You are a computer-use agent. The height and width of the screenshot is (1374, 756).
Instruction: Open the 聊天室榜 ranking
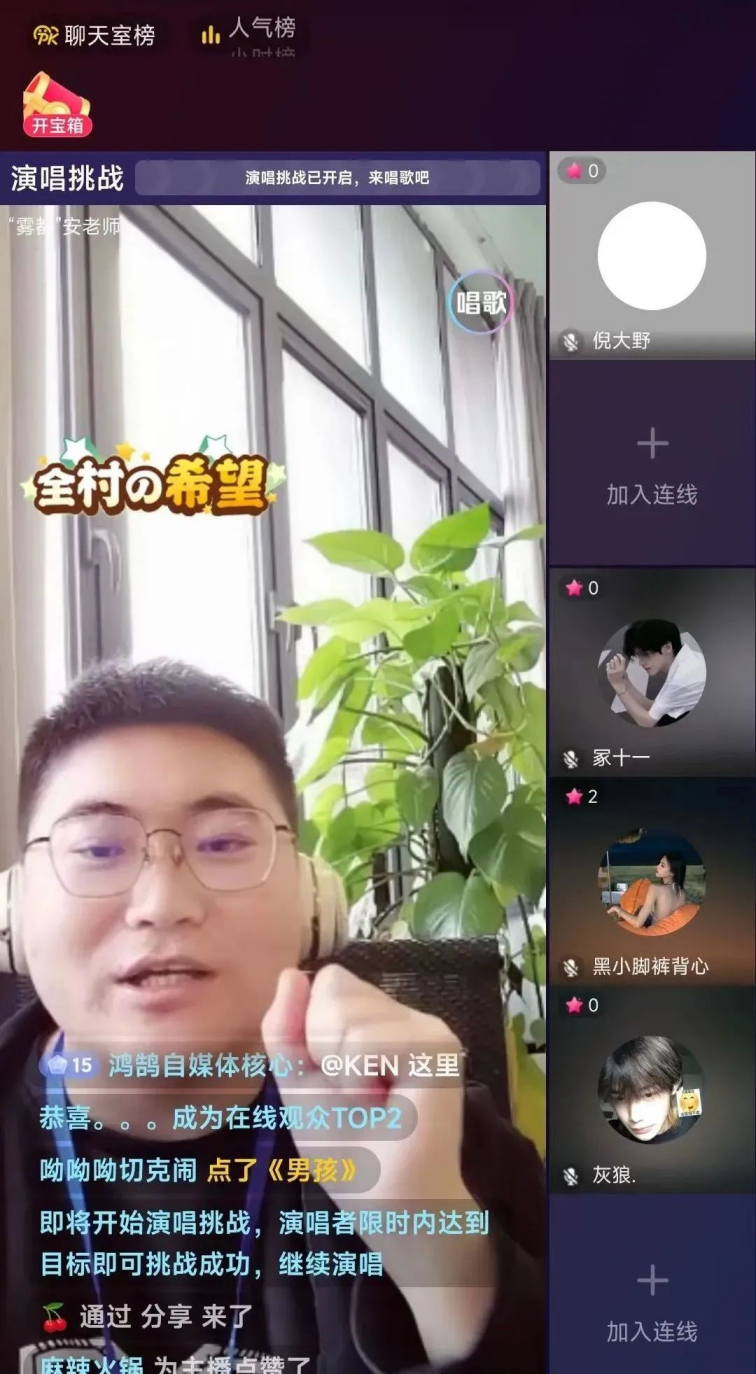(95, 36)
